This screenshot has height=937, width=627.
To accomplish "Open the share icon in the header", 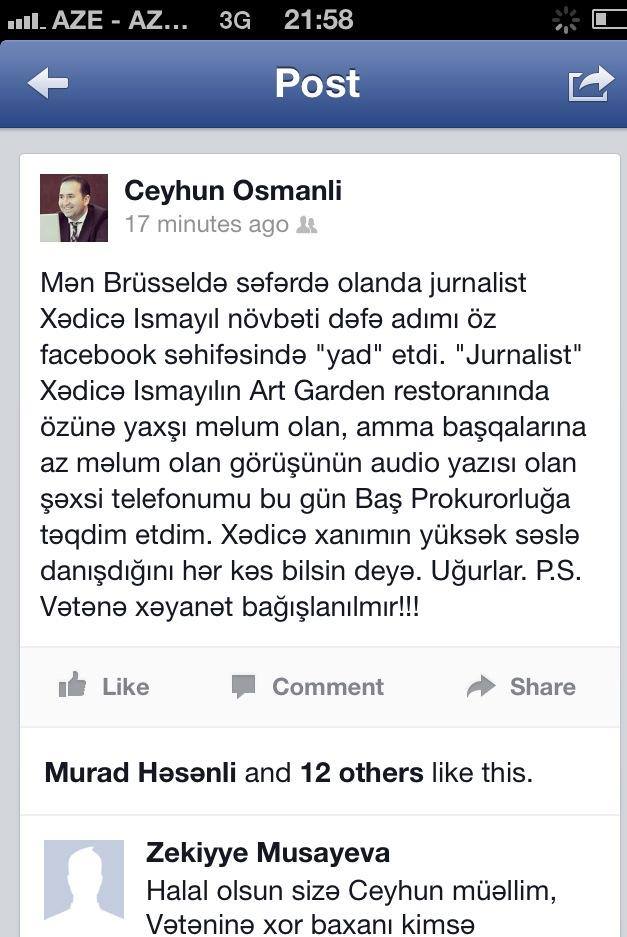I will pyautogui.click(x=589, y=83).
